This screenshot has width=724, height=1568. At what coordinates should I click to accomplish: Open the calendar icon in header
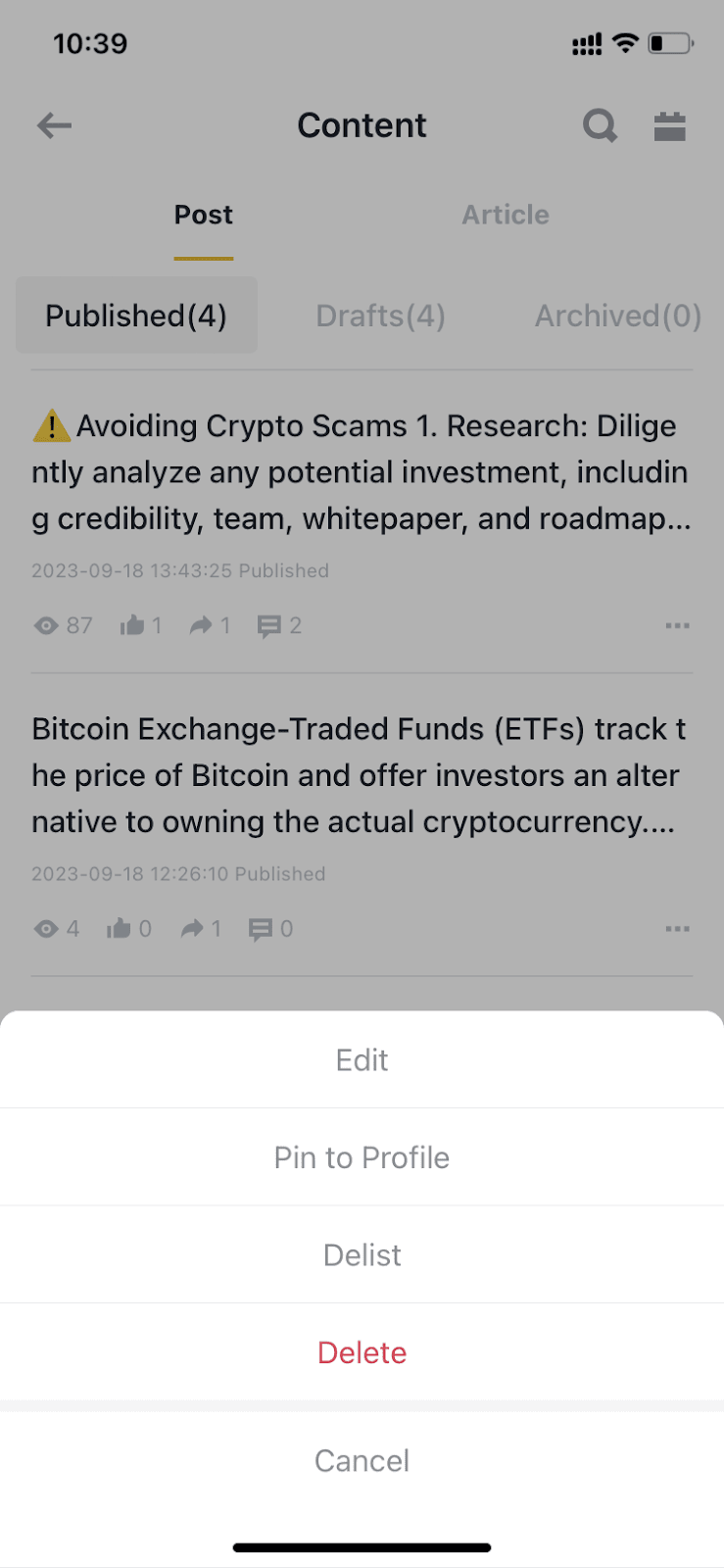tap(670, 125)
